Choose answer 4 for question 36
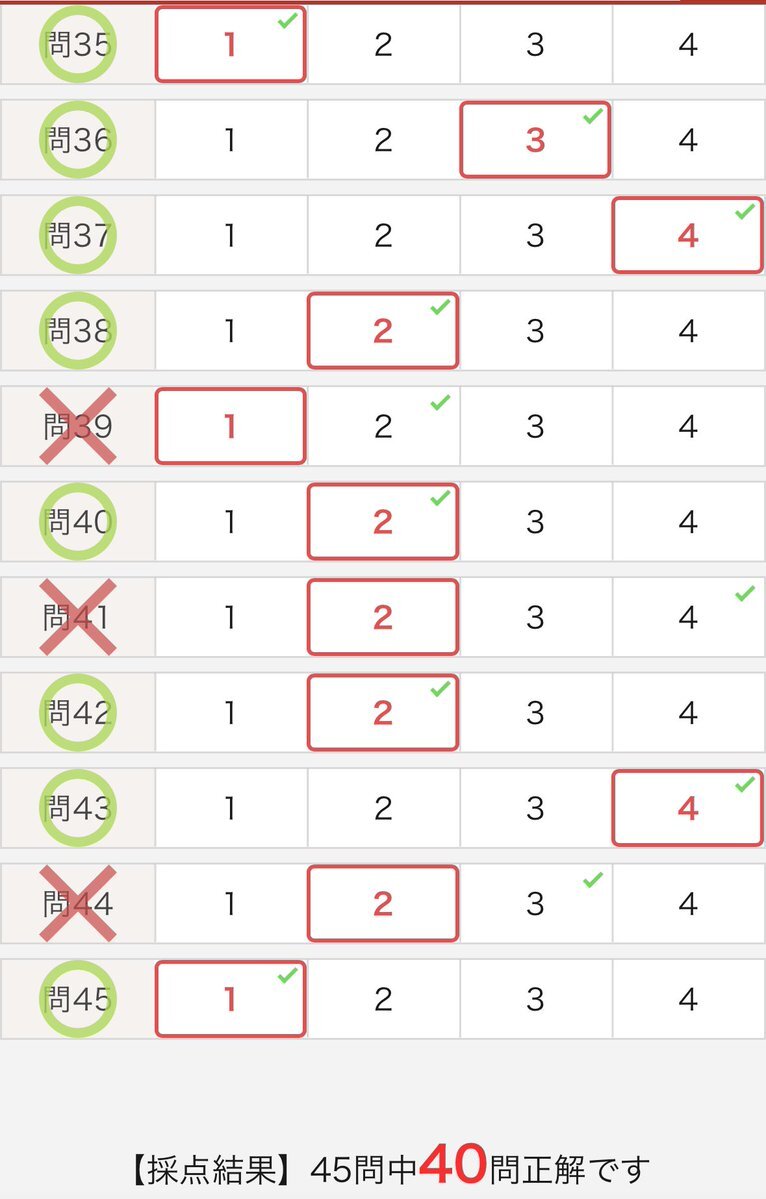Viewport: 766px width, 1199px height. (x=688, y=140)
